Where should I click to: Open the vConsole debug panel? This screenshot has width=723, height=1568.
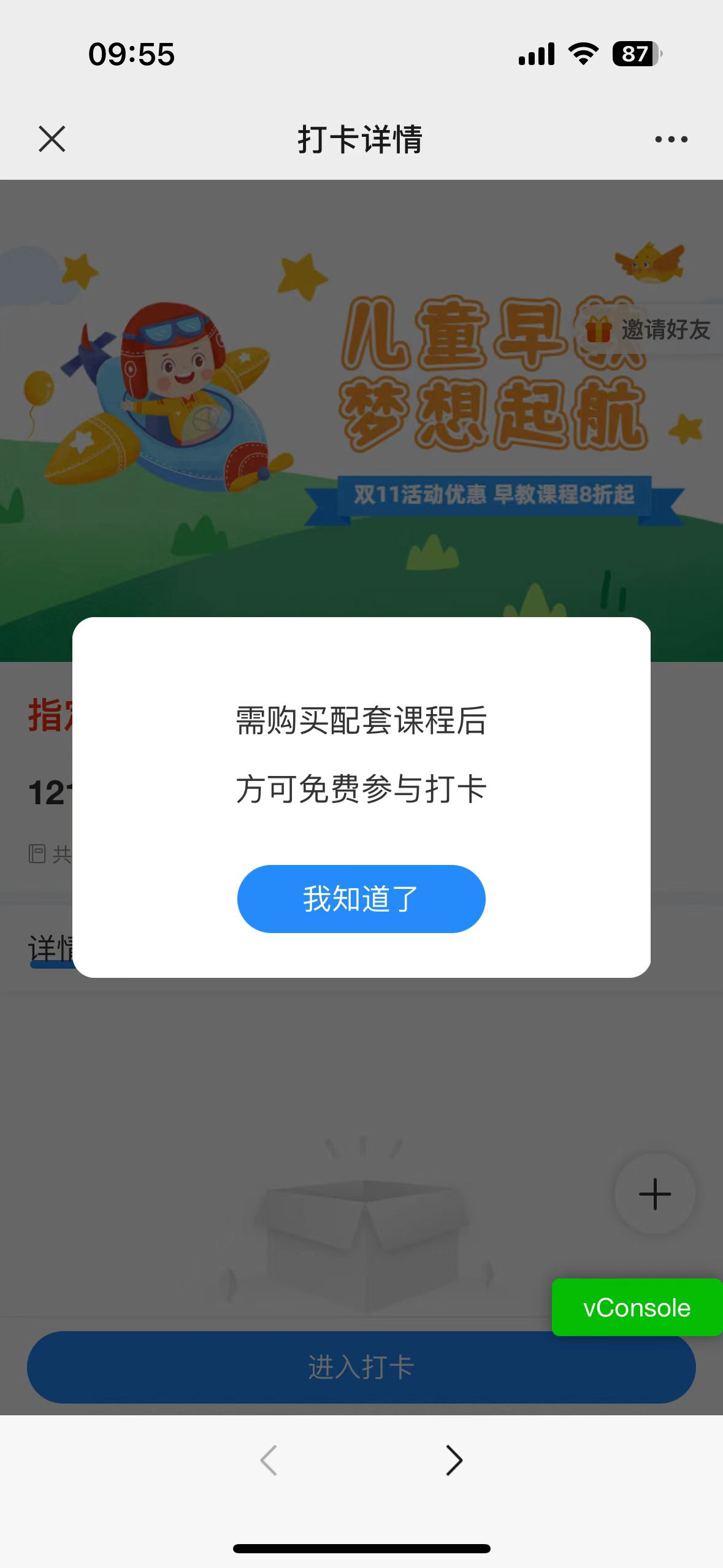[637, 1307]
